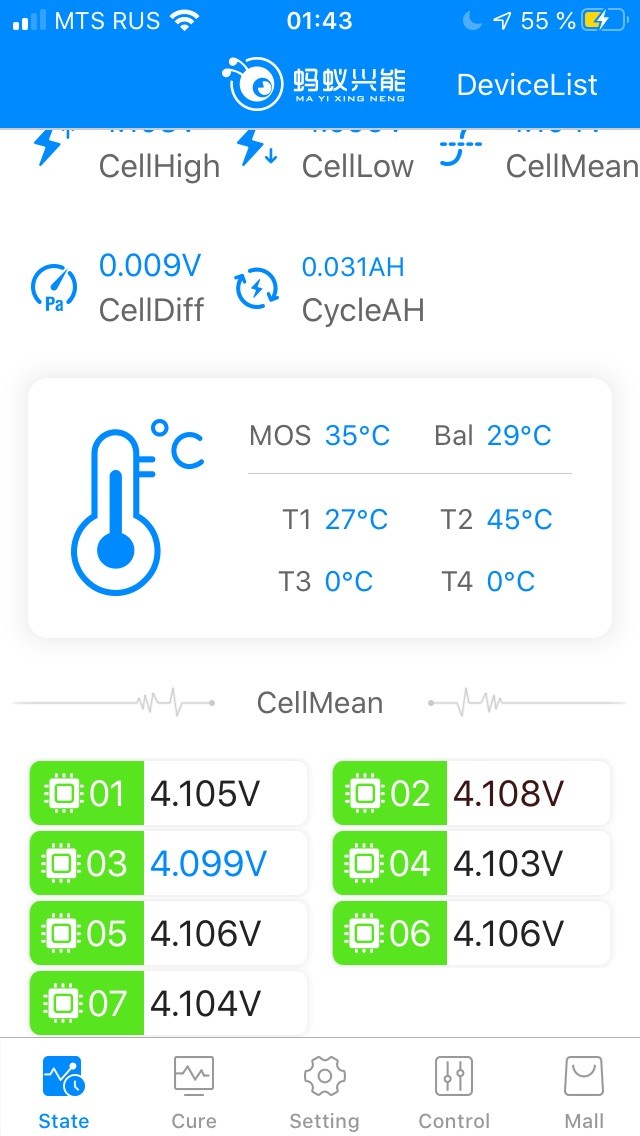Image resolution: width=640 pixels, height=1136 pixels.
Task: Go to the Control tab
Action: tap(454, 1090)
